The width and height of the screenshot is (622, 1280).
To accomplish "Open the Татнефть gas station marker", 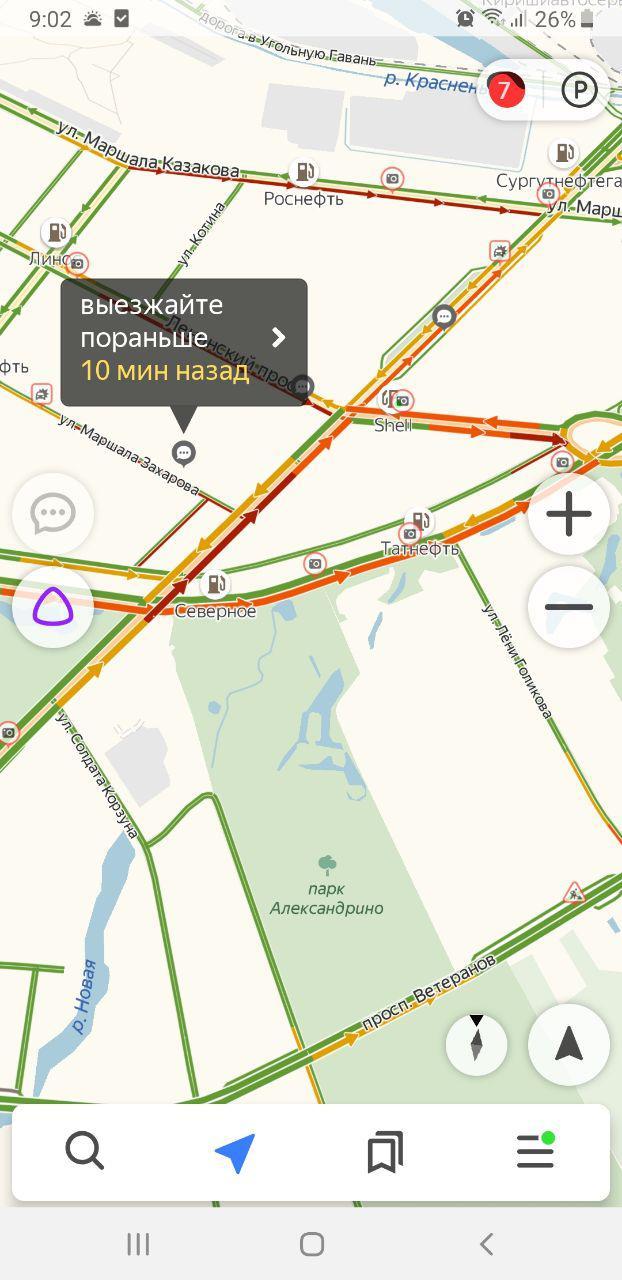I will coord(421,523).
